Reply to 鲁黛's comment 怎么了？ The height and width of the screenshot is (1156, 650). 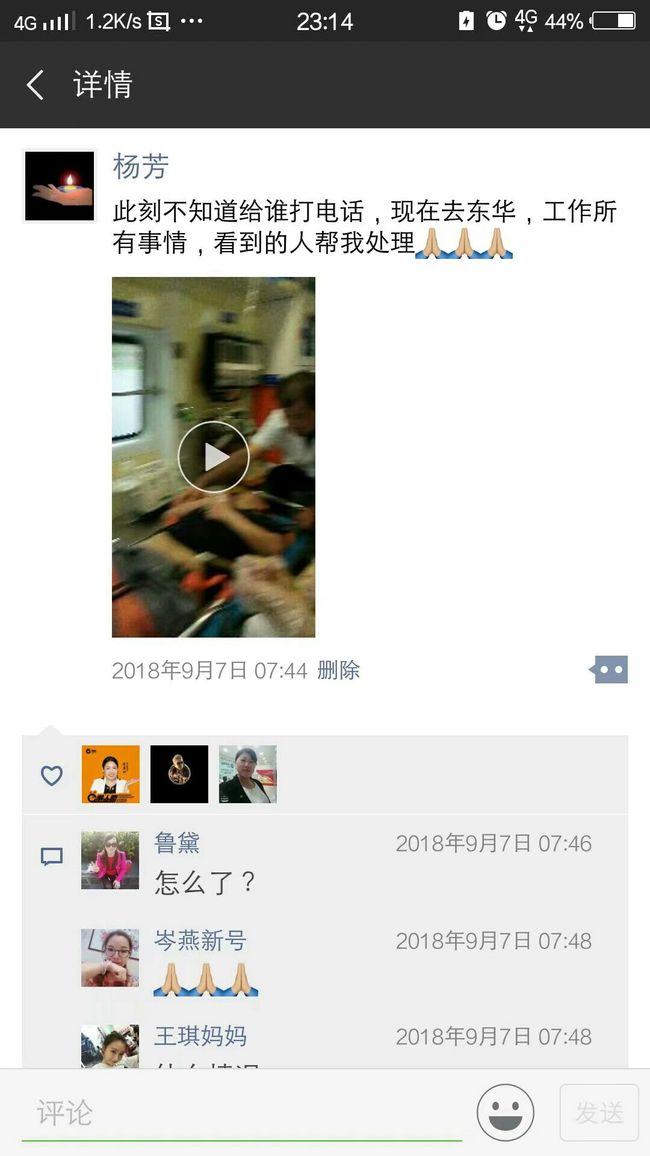point(205,882)
